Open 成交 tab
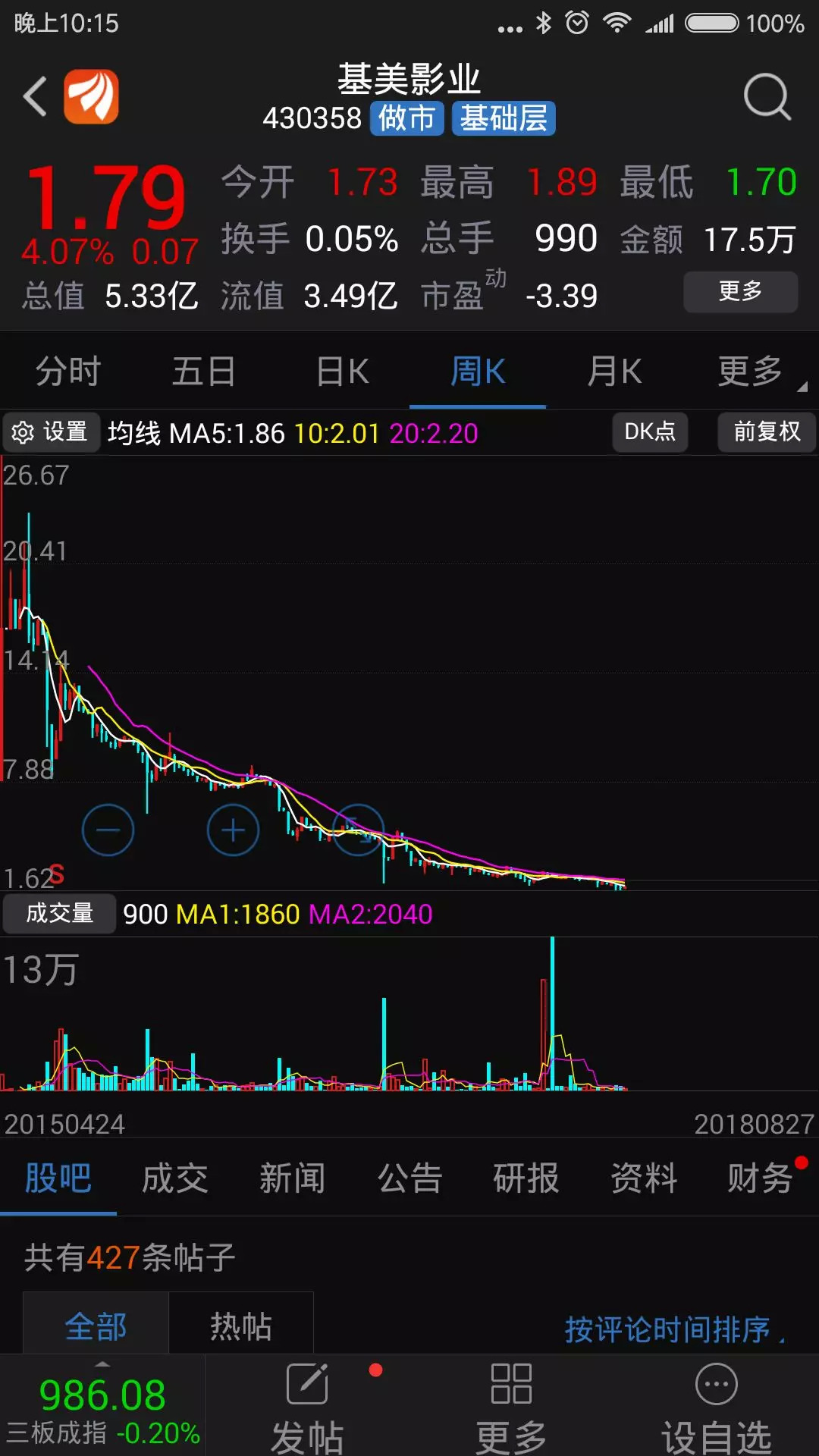Viewport: 819px width, 1456px height. point(174,1178)
